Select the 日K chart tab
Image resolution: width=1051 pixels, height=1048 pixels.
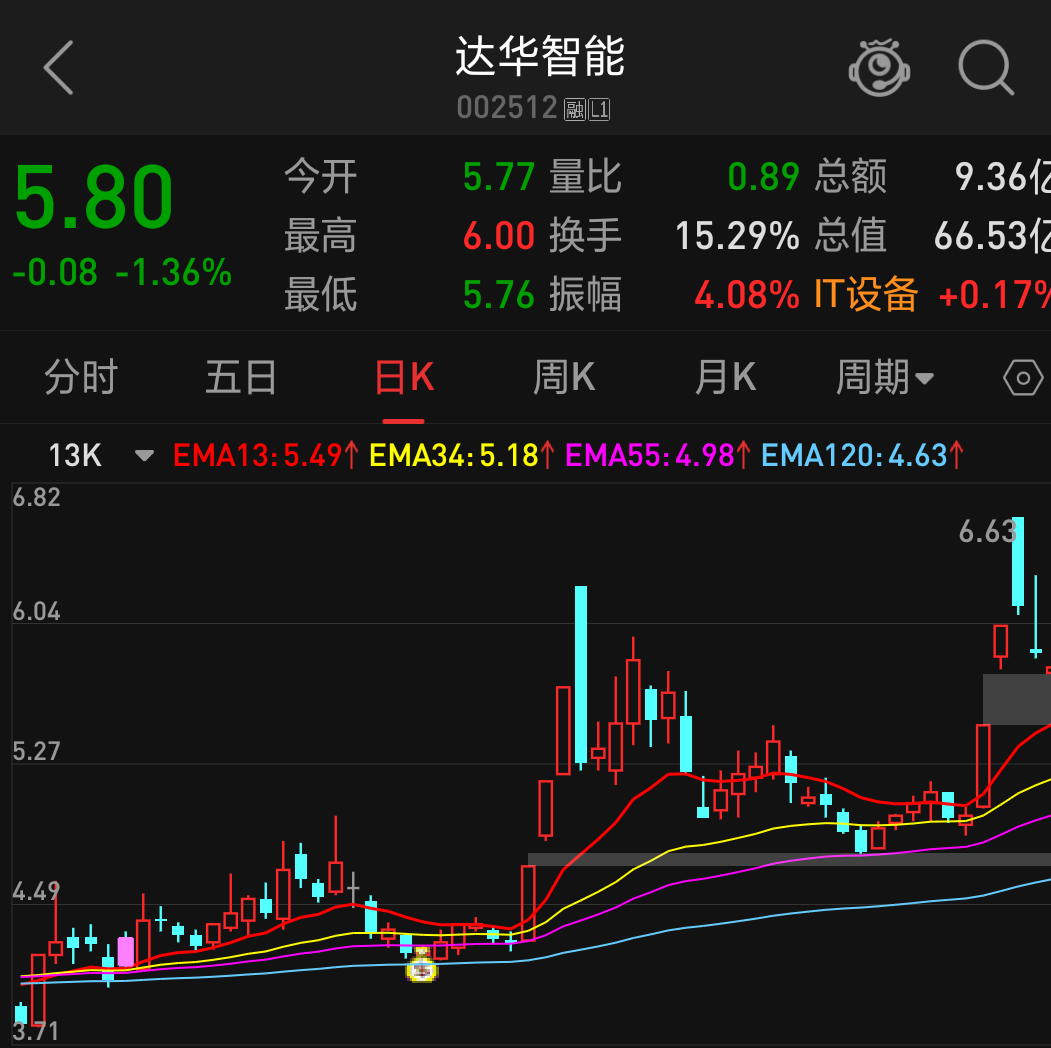pyautogui.click(x=404, y=378)
